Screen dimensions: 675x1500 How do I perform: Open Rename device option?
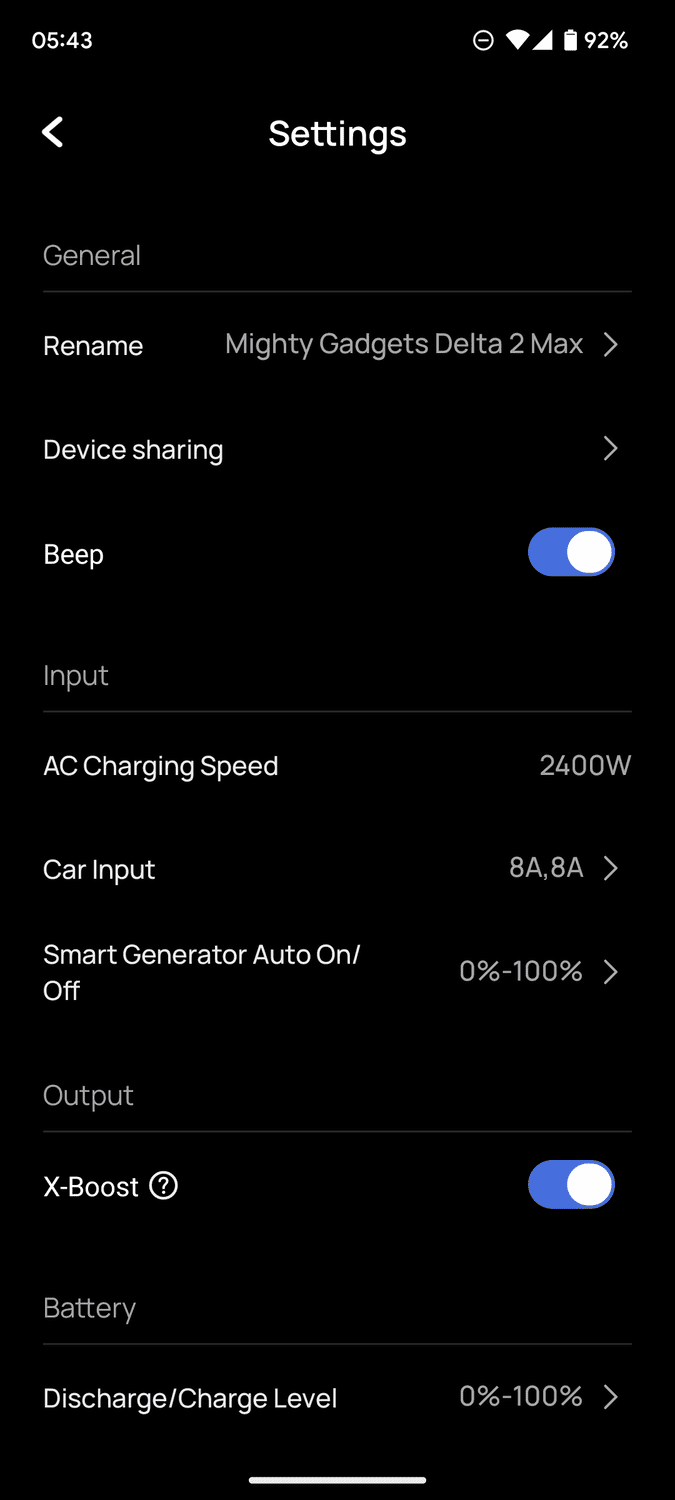pos(336,345)
